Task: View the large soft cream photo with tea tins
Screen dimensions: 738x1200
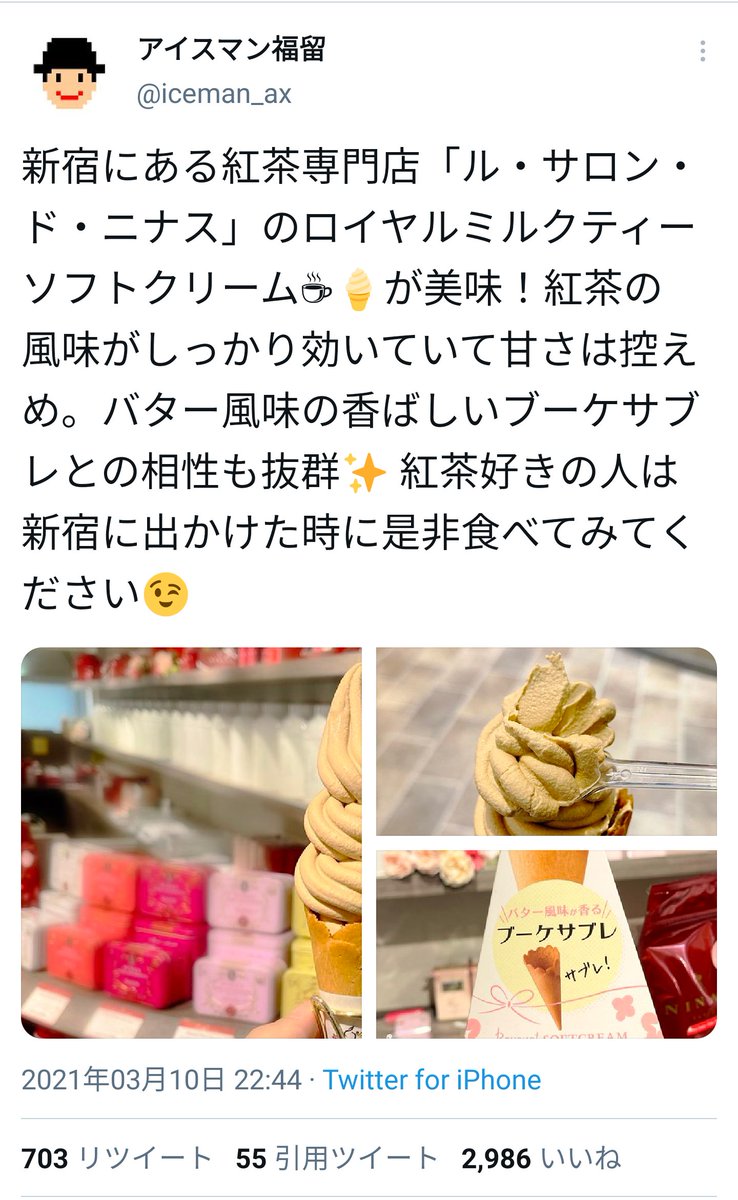Action: [x=191, y=842]
